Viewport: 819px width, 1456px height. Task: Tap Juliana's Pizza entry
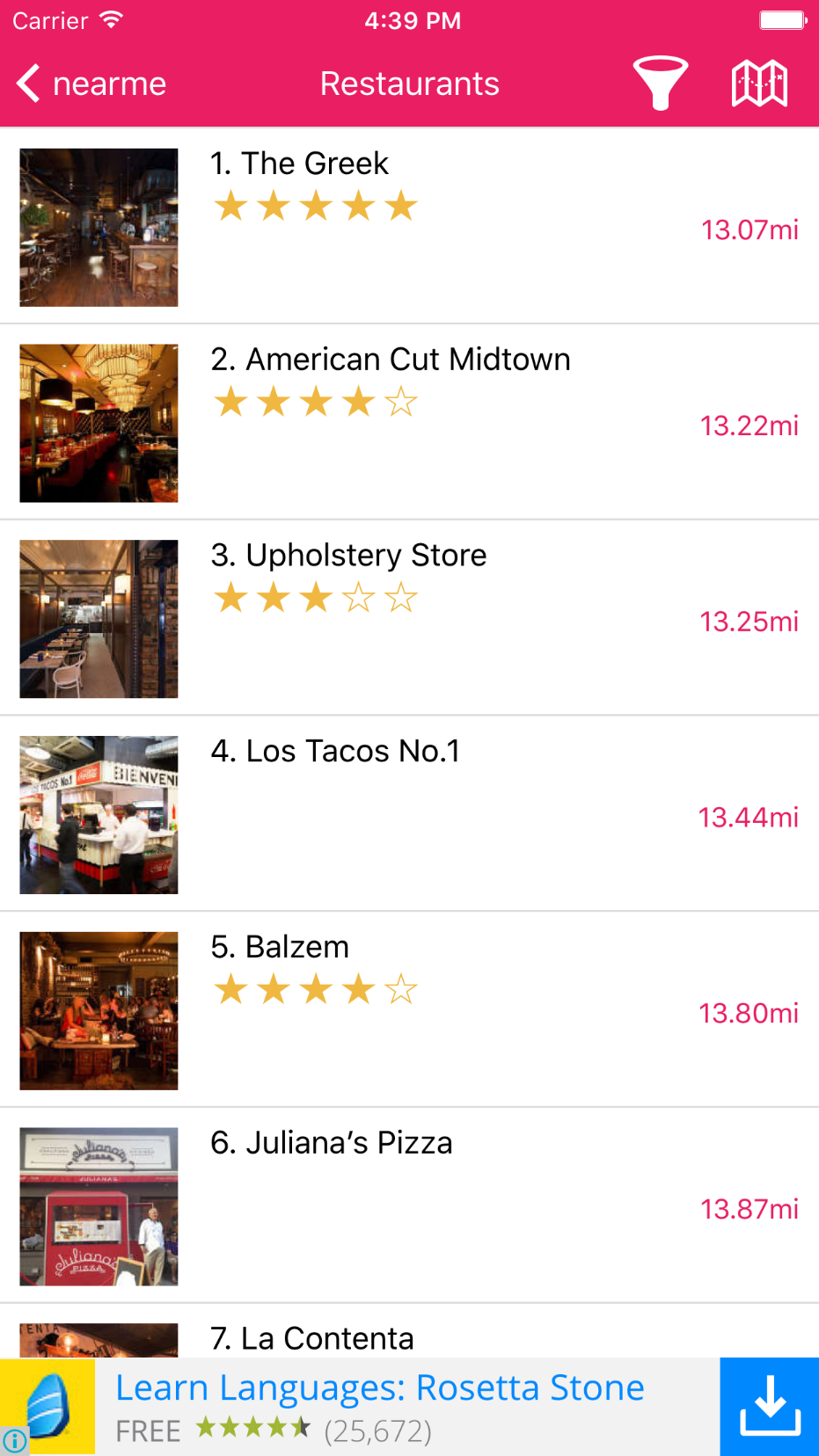[x=409, y=1206]
